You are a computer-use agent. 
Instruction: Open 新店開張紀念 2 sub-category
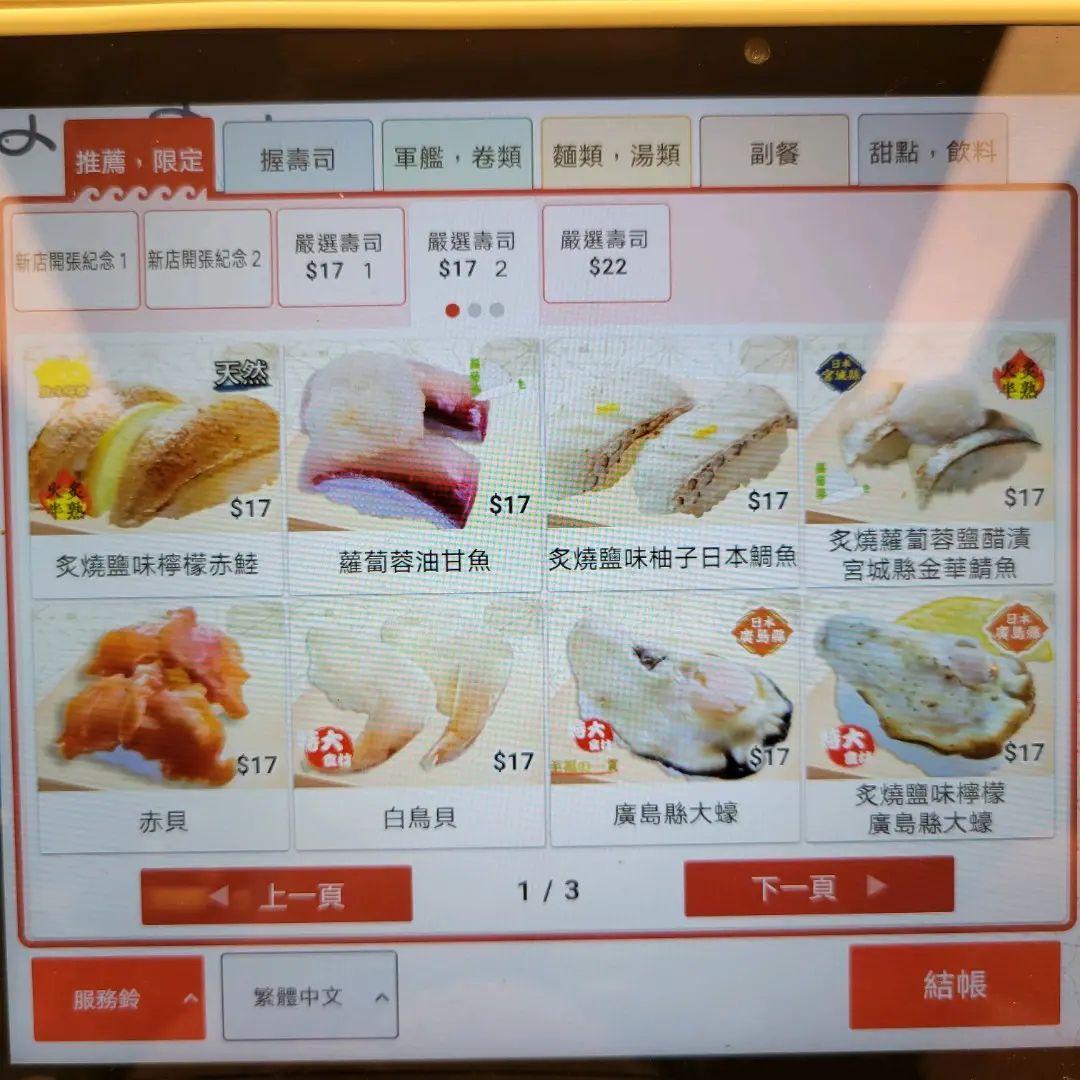point(207,258)
